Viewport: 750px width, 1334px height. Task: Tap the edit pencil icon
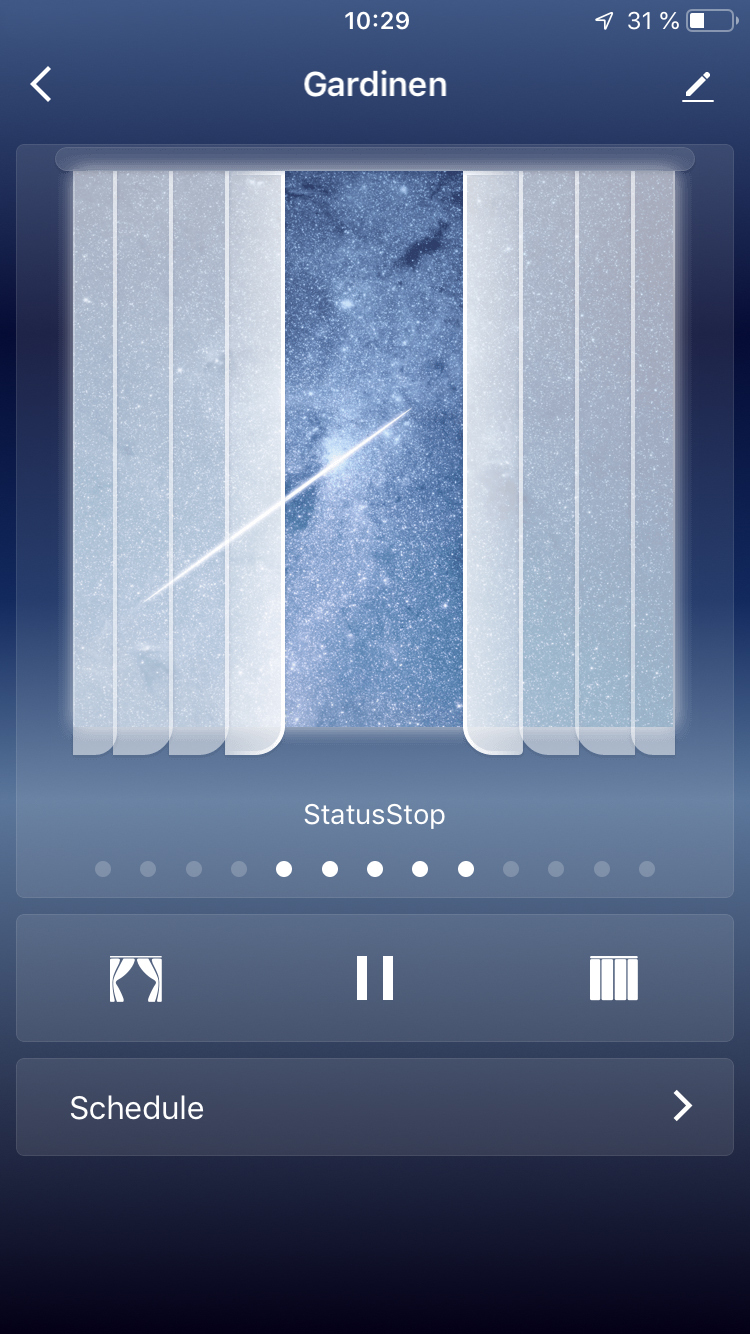coord(698,86)
